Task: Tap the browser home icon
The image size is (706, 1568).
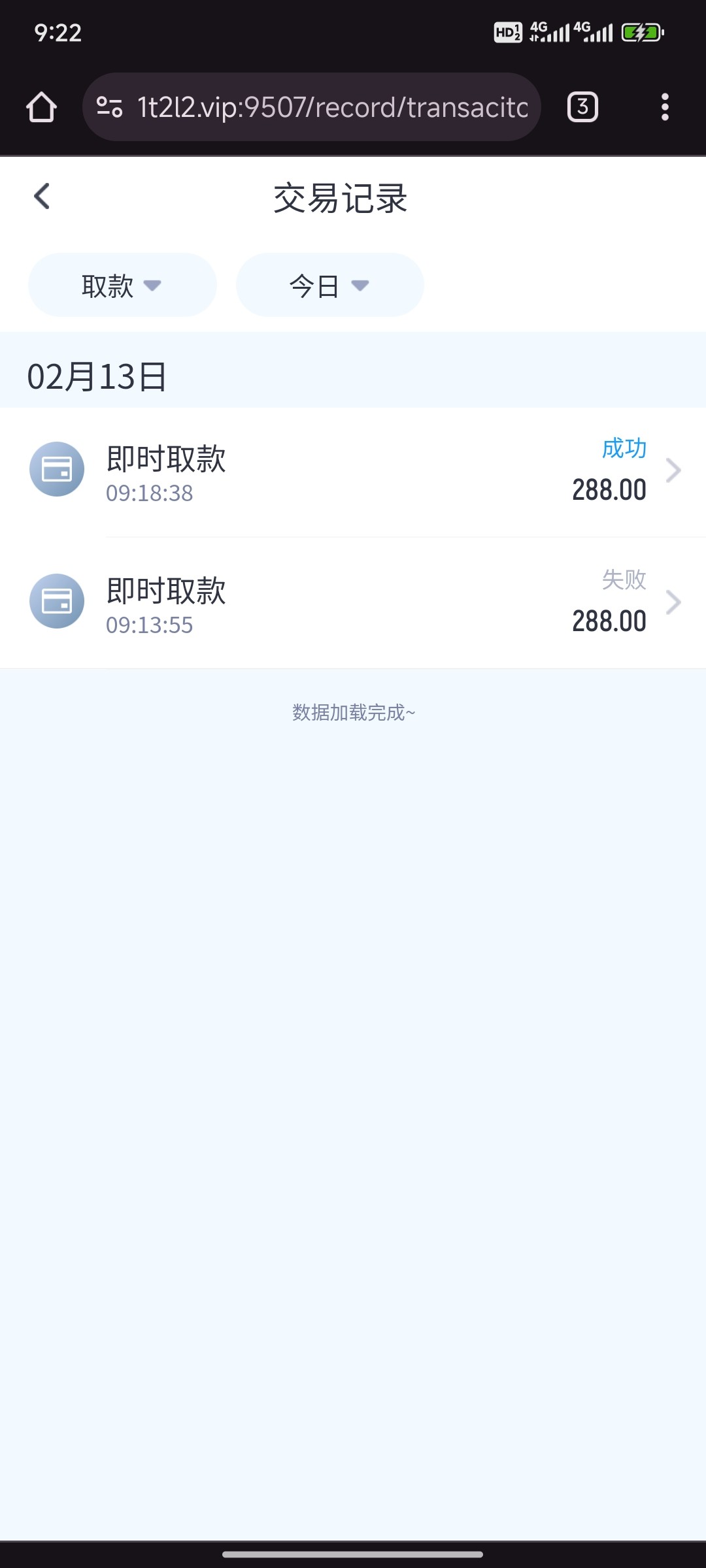Action: (41, 107)
